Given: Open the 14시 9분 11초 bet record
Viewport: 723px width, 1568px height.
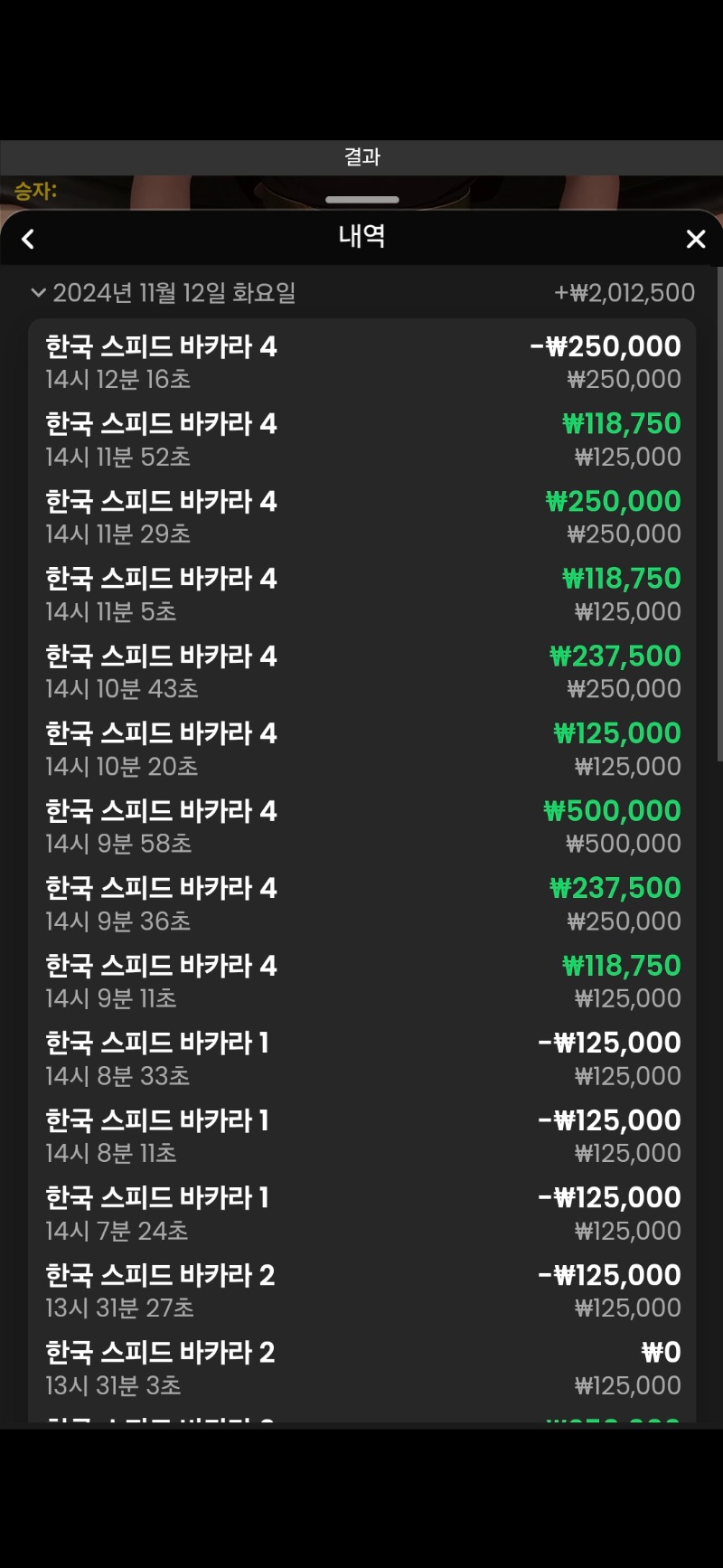Looking at the screenshot, I should click(361, 981).
